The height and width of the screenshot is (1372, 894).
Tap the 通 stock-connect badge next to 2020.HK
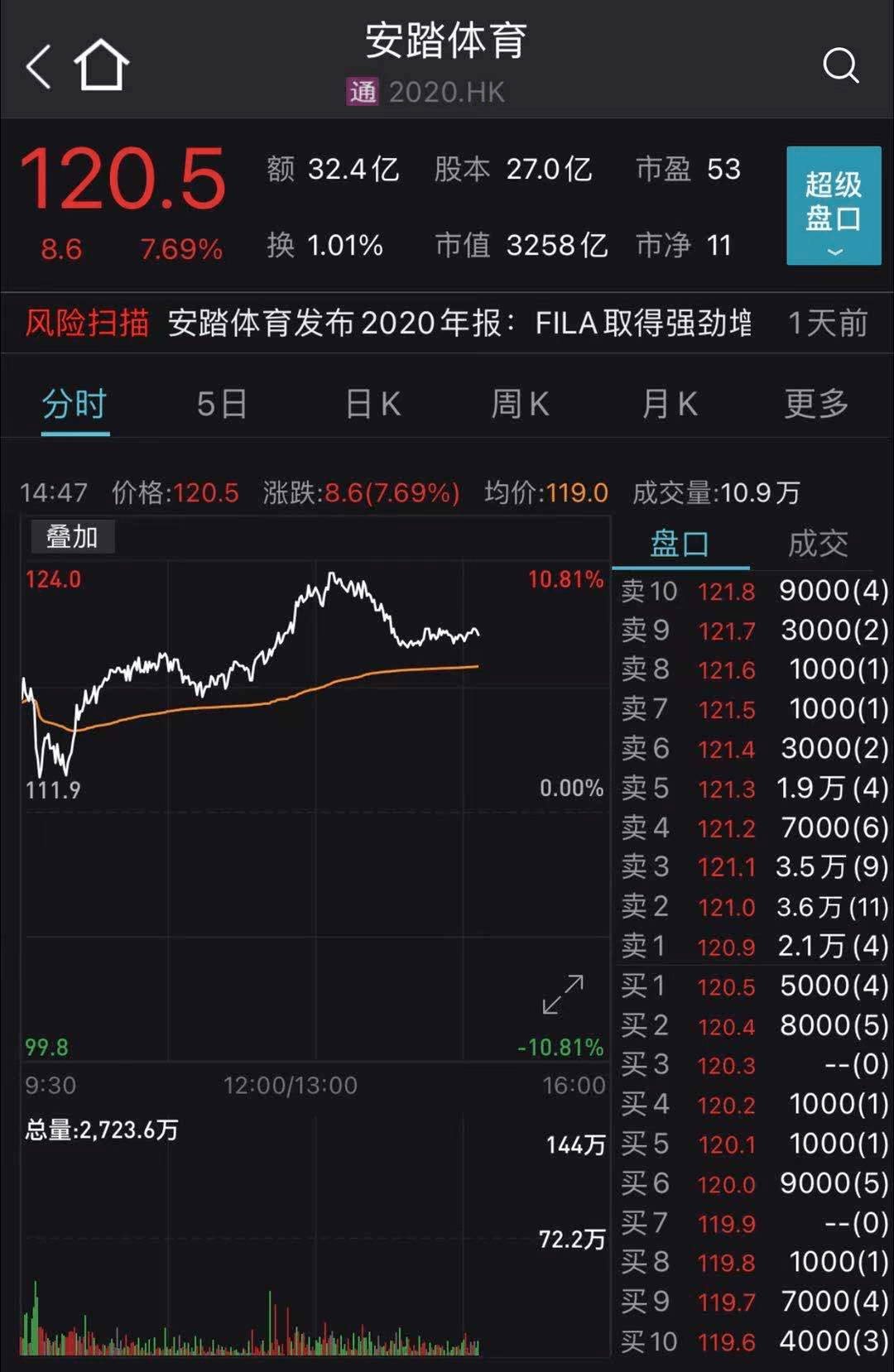point(363,93)
